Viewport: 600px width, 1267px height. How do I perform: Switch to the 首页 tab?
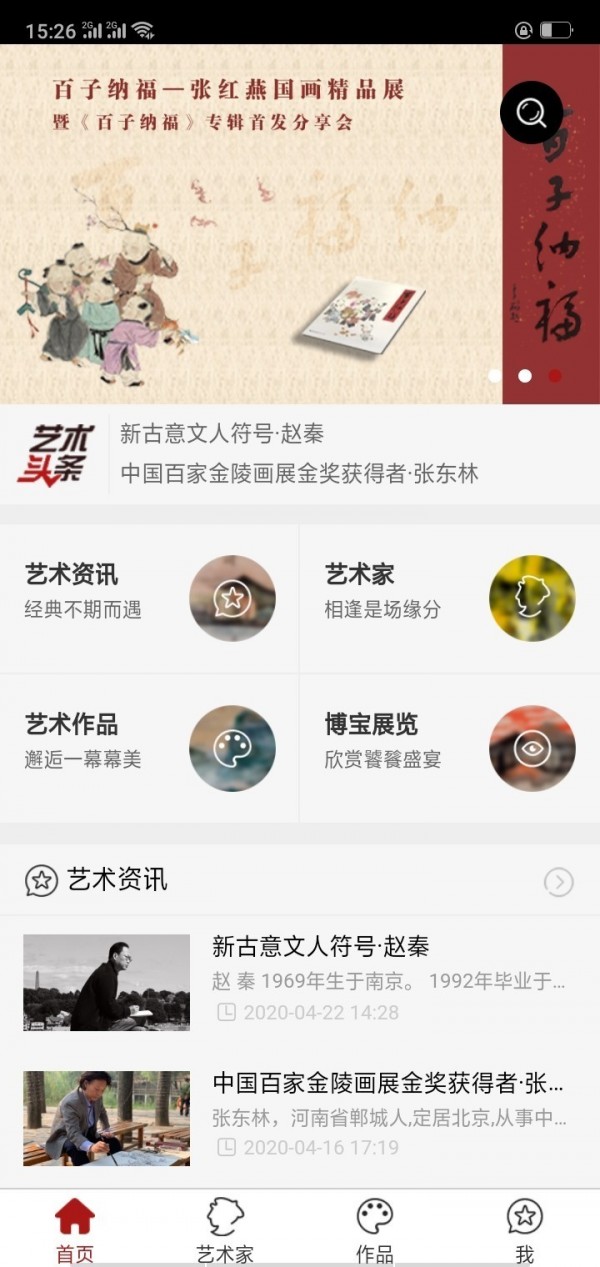(x=75, y=1229)
